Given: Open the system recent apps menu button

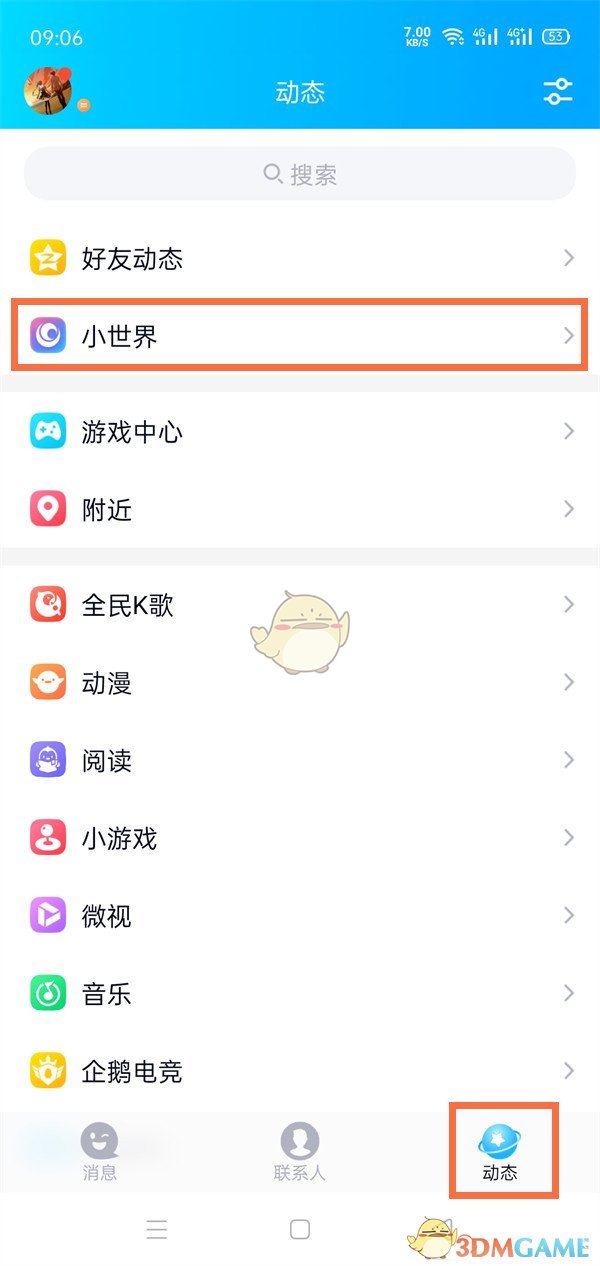Looking at the screenshot, I should click(x=157, y=1229).
